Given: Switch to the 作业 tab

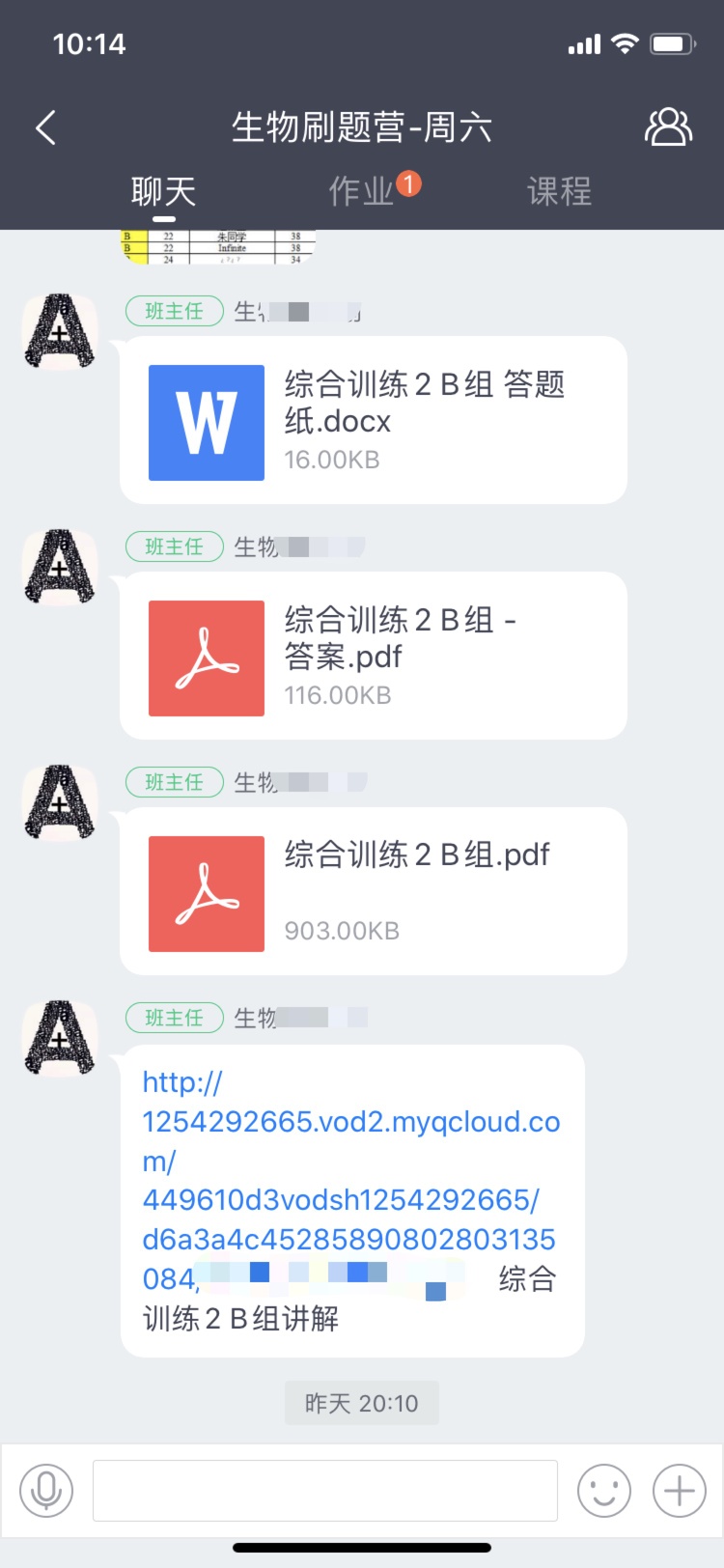Looking at the screenshot, I should point(362,191).
